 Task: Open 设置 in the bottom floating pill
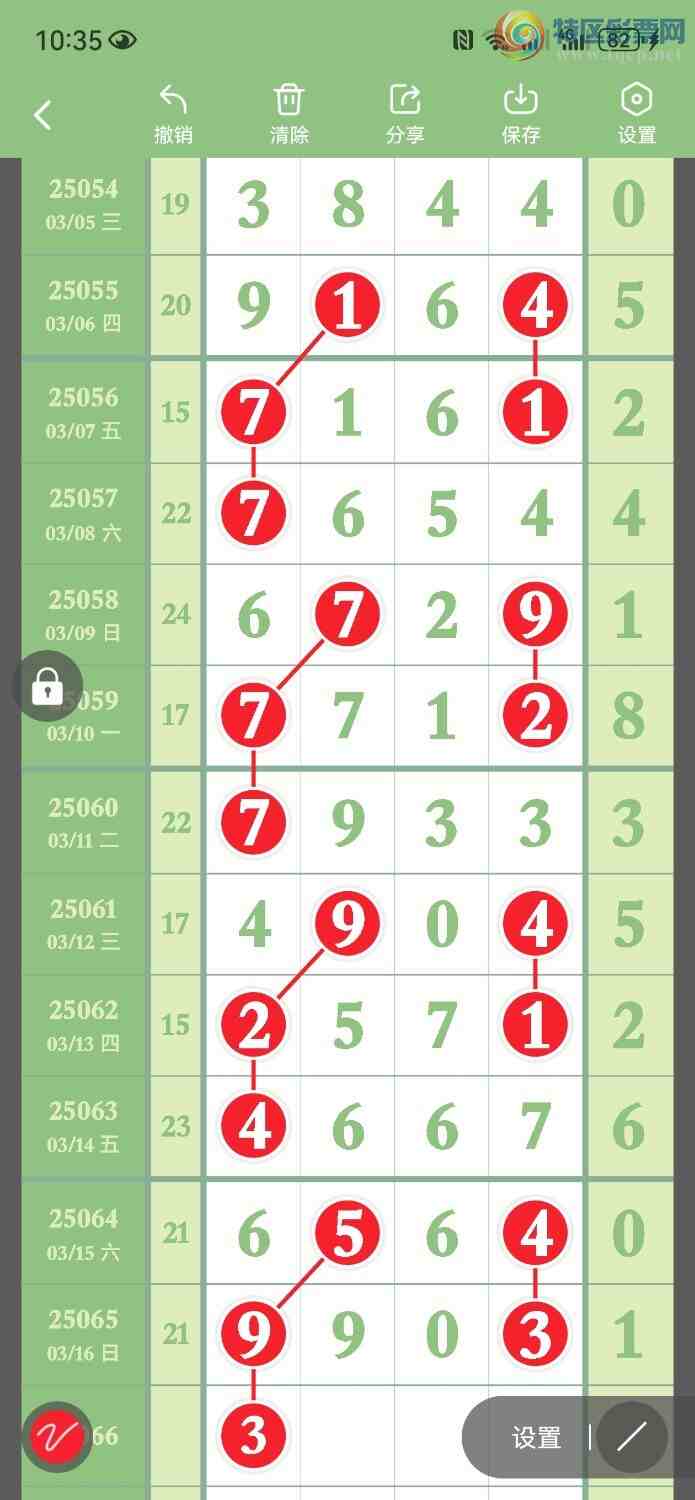536,1438
